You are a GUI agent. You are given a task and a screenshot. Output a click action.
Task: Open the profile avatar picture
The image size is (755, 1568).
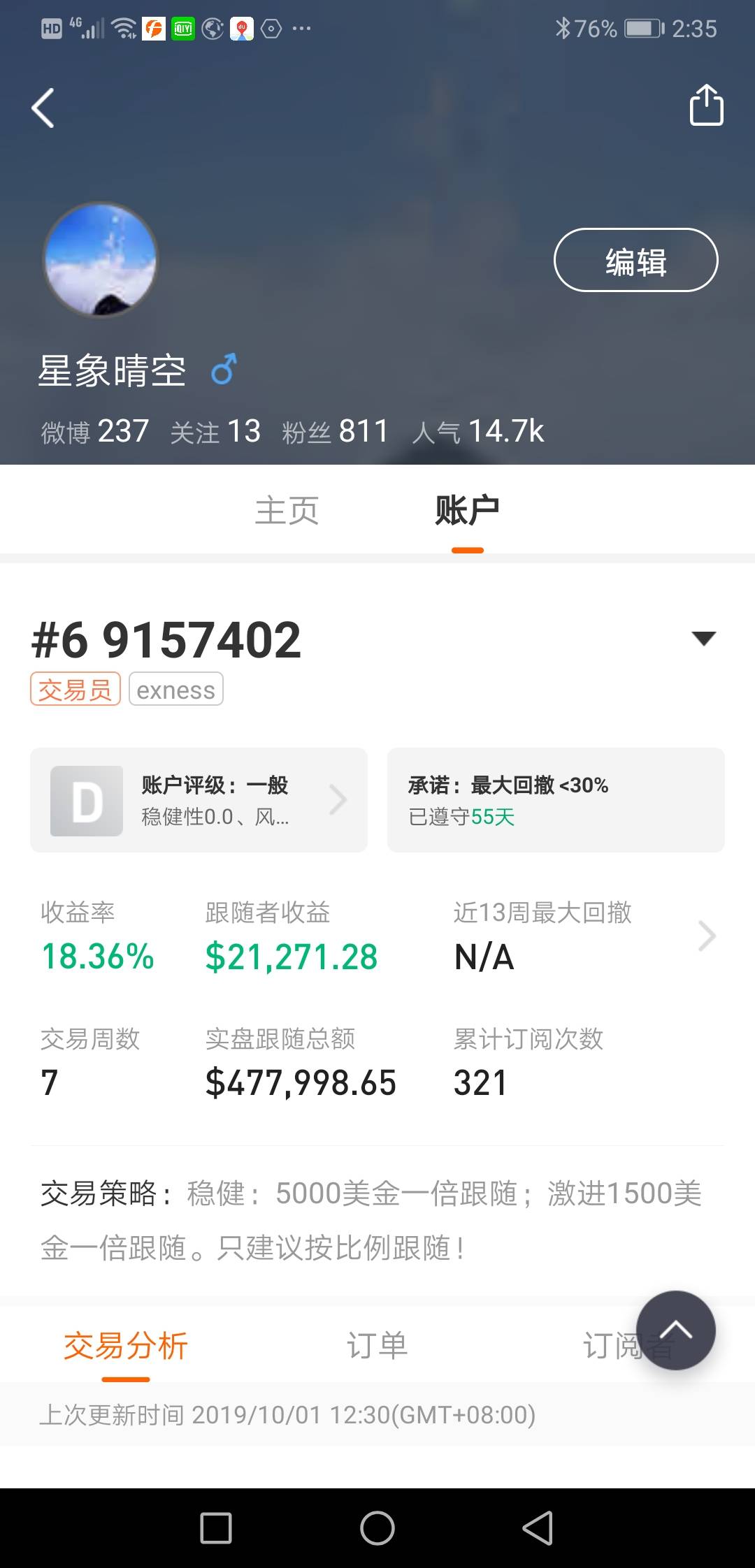click(101, 261)
